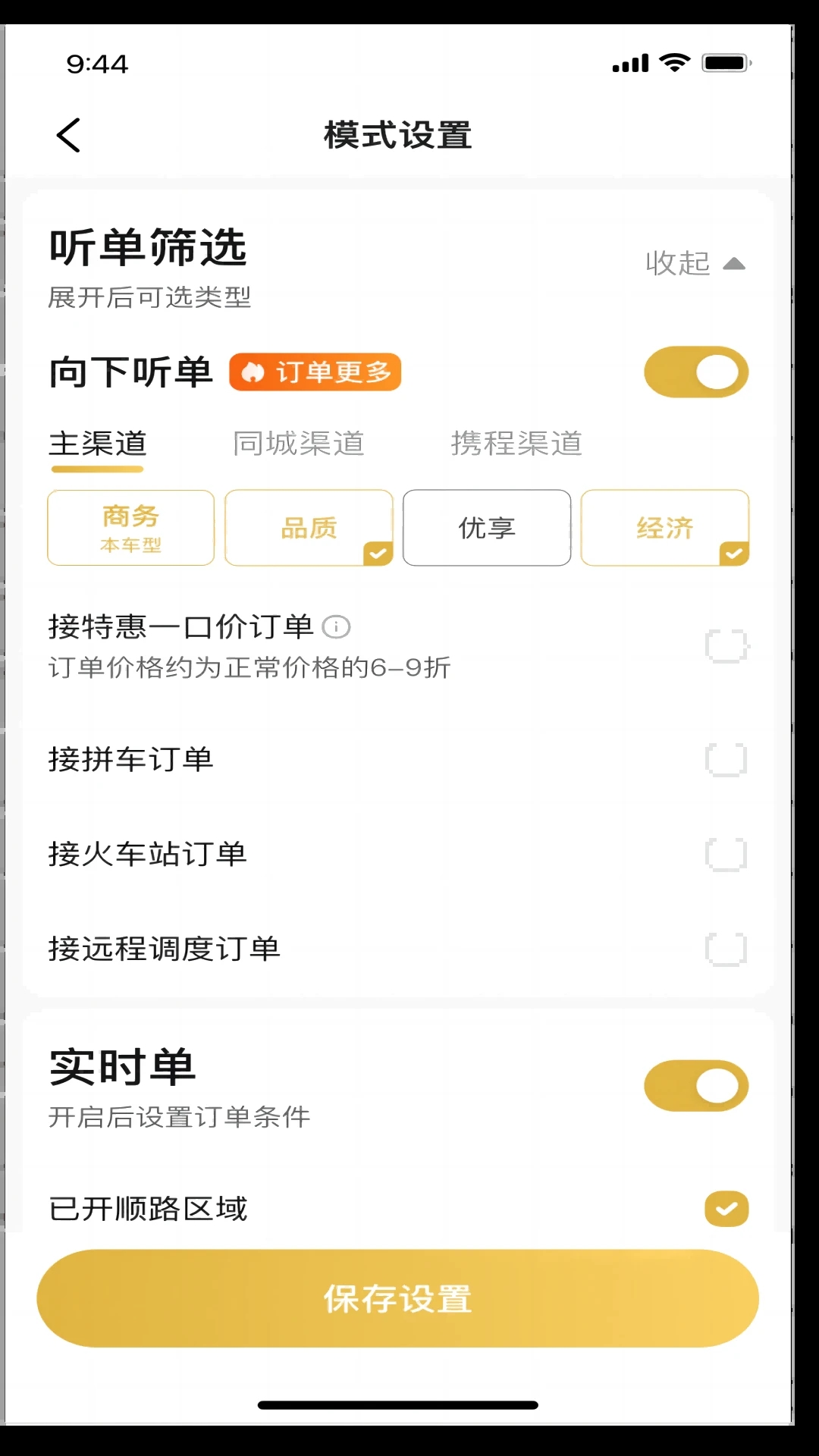Open info icon next to 接特惠一口价订单
The height and width of the screenshot is (1456, 819).
pyautogui.click(x=336, y=627)
